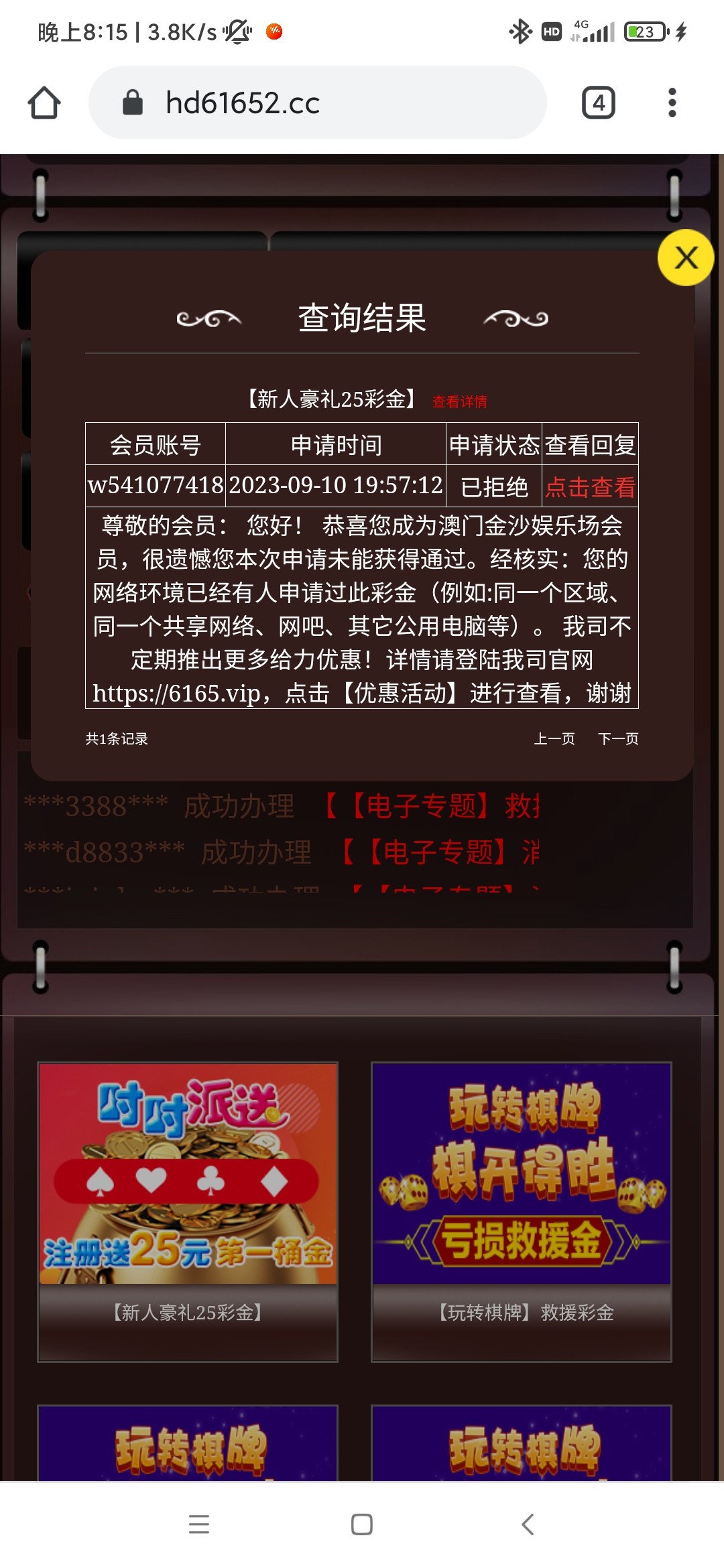The height and width of the screenshot is (1568, 724).
Task: Tap the hd61652.cc address bar
Action: pos(317,103)
